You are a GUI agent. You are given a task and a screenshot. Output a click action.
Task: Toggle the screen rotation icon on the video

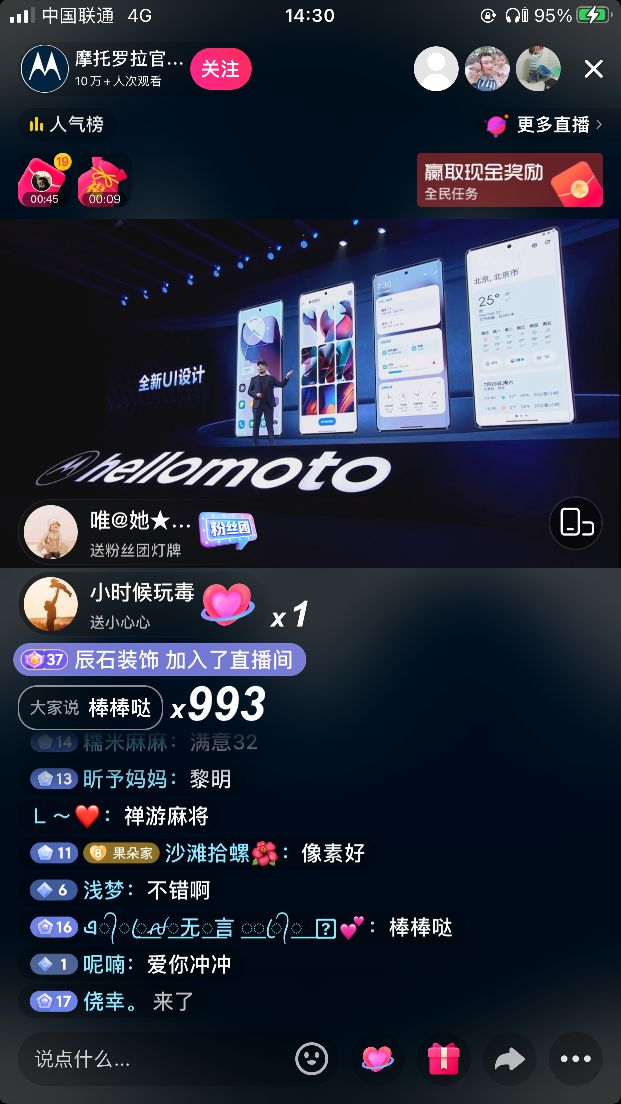[576, 523]
